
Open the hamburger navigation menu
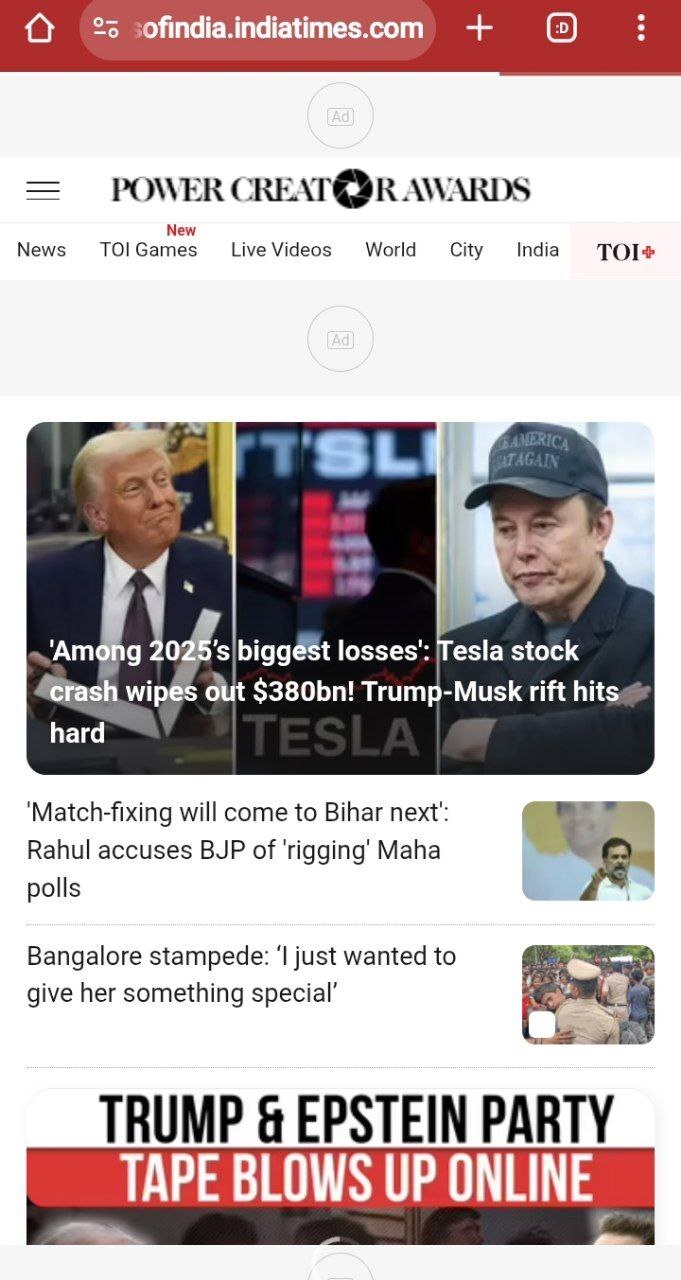coord(43,190)
